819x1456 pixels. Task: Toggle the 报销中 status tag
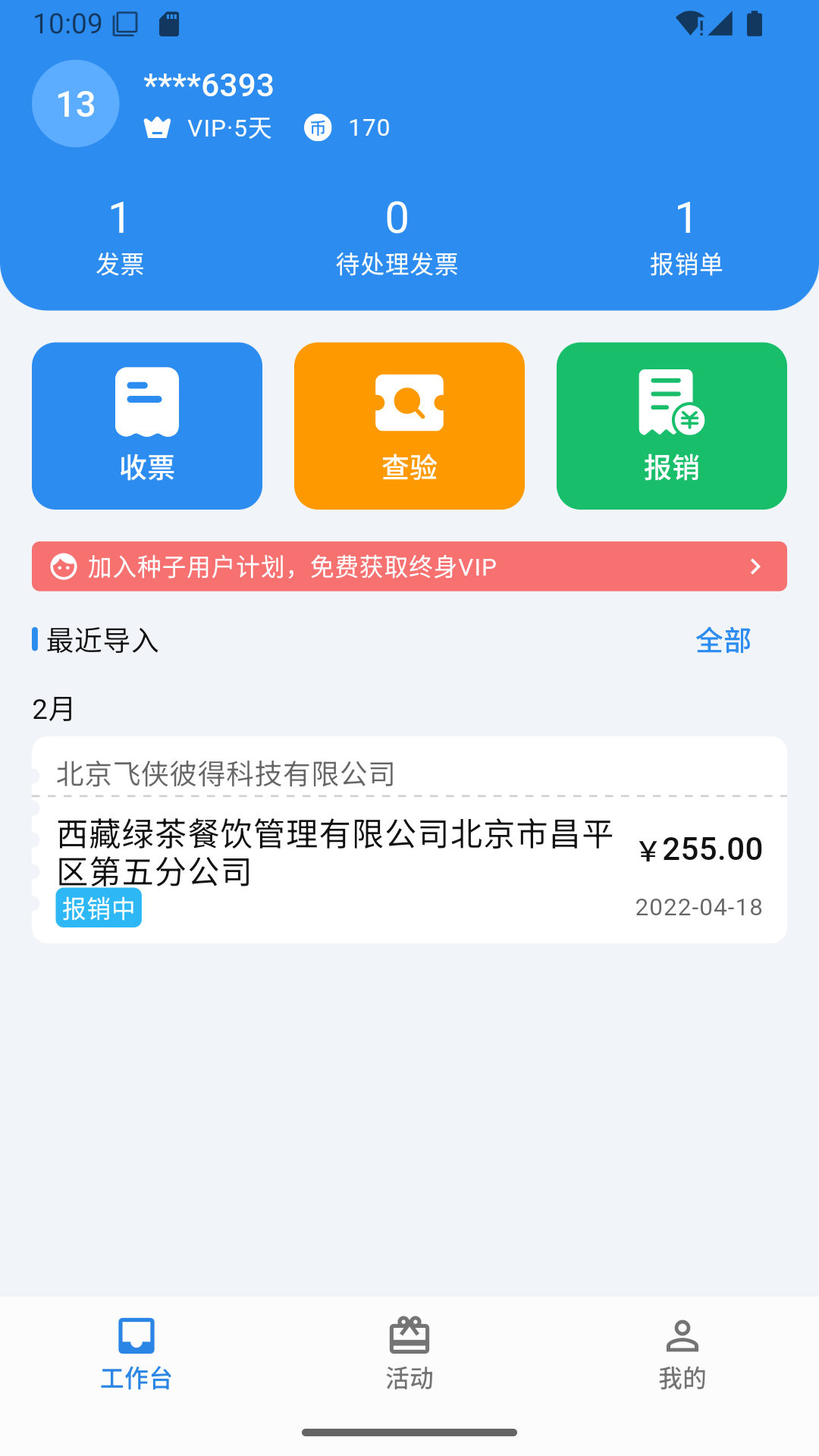point(99,908)
